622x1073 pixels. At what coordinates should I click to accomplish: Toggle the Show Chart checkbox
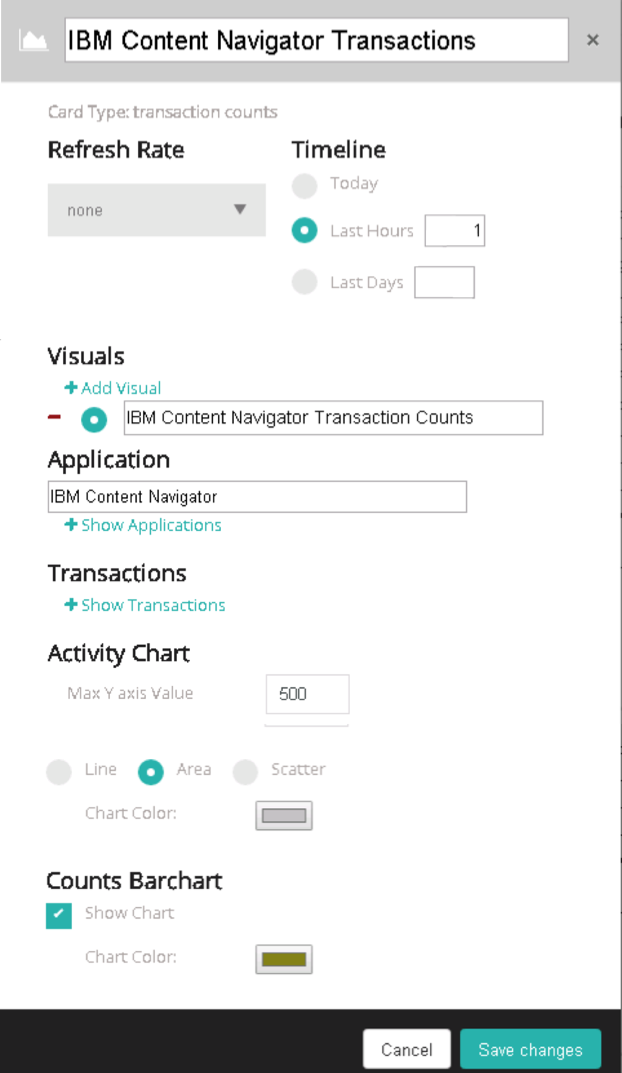point(59,916)
